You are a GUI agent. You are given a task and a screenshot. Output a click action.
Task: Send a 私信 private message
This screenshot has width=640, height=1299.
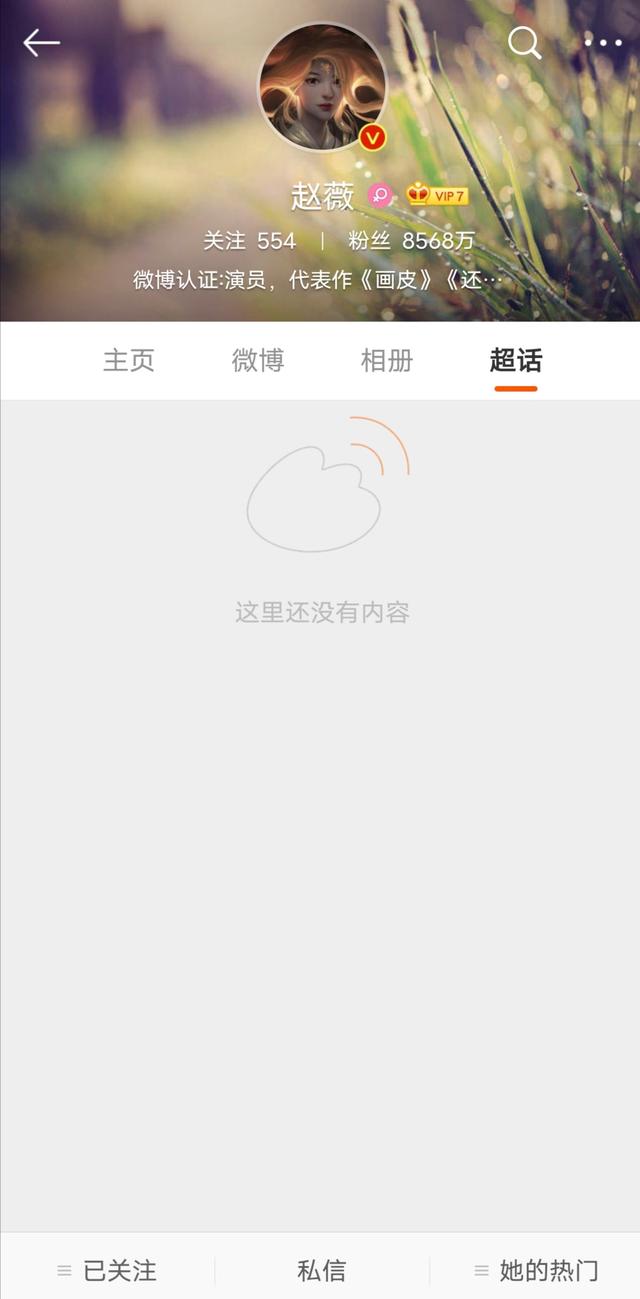pos(321,1270)
